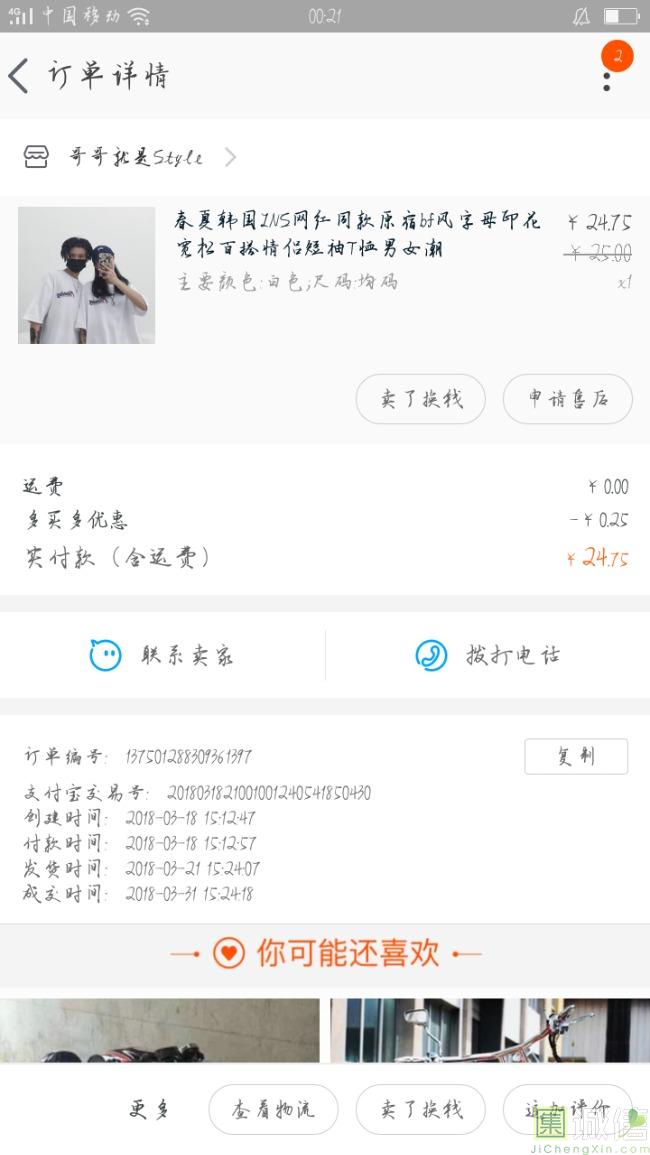
Task: Check shipping with 查看物流
Action: [273, 1109]
